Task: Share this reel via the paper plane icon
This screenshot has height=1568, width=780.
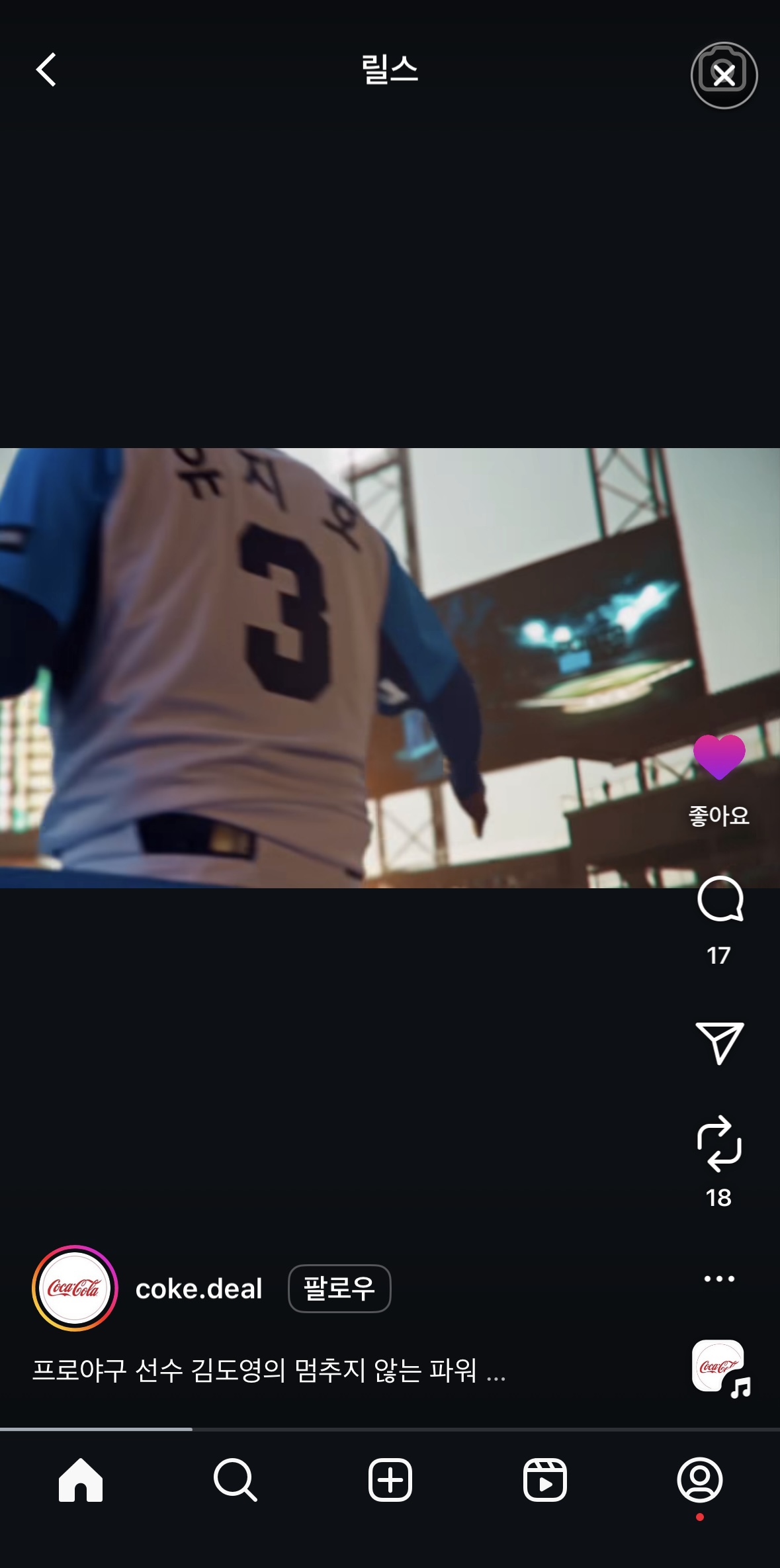Action: (719, 1043)
